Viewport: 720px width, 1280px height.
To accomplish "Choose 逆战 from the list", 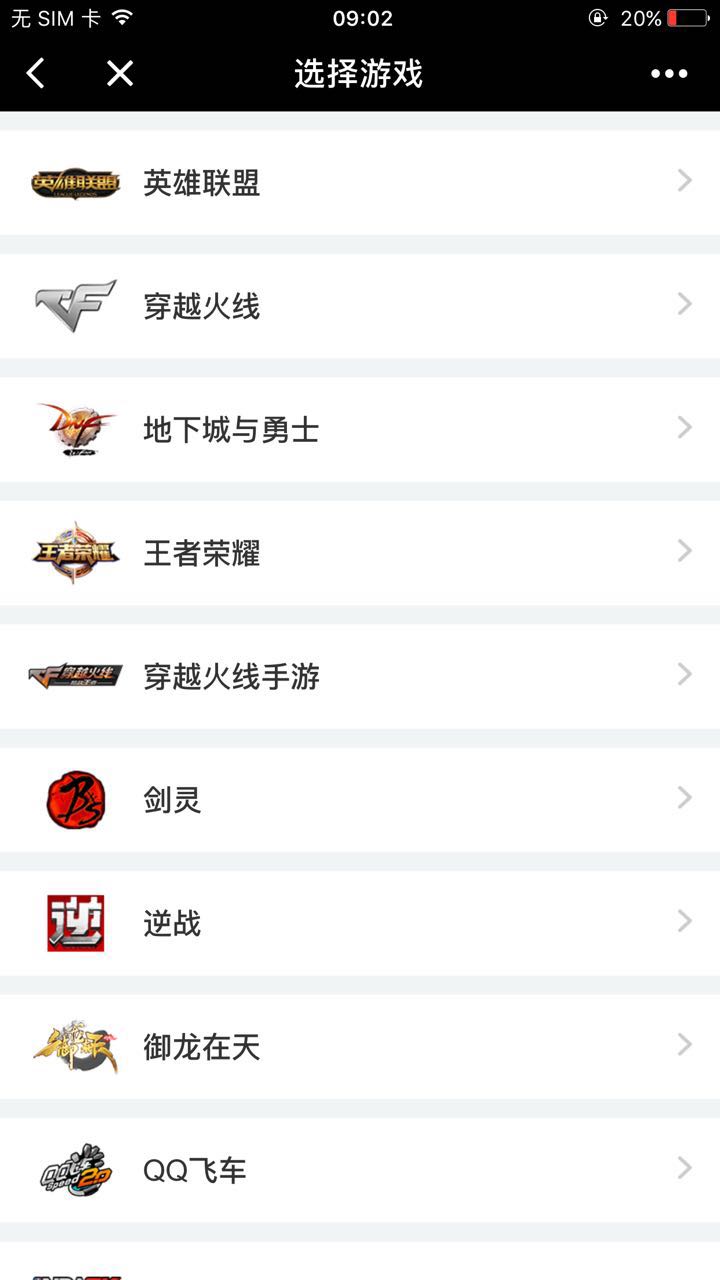I will pos(360,923).
